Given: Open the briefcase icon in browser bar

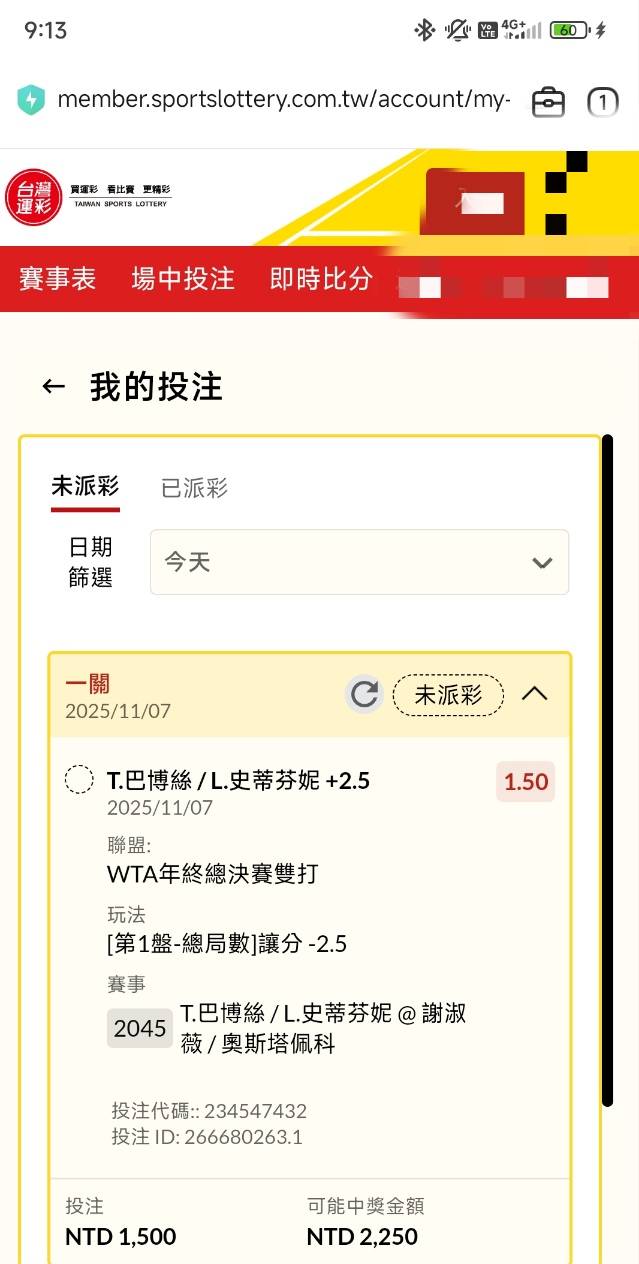Looking at the screenshot, I should pos(548,101).
